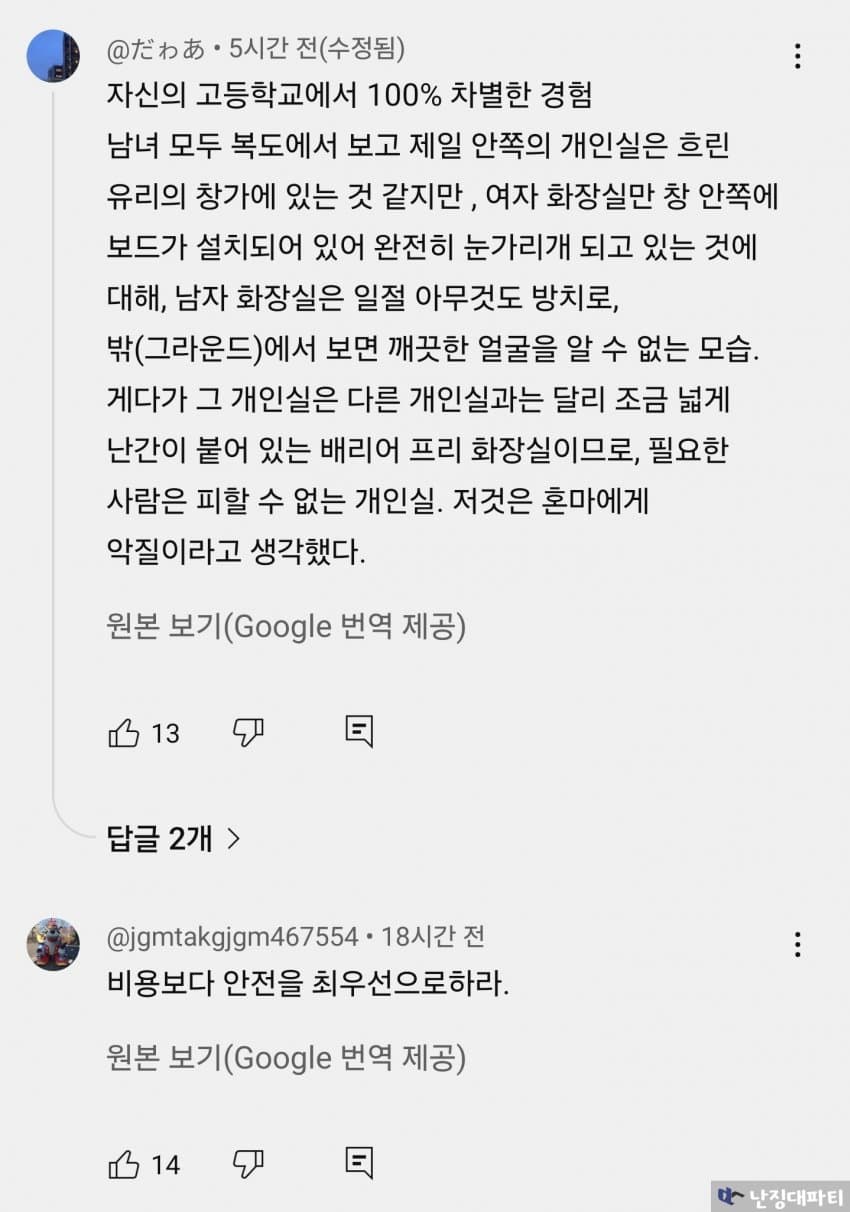Open @だゎあ's profile avatar
The width and height of the screenshot is (850, 1212).
[53, 56]
